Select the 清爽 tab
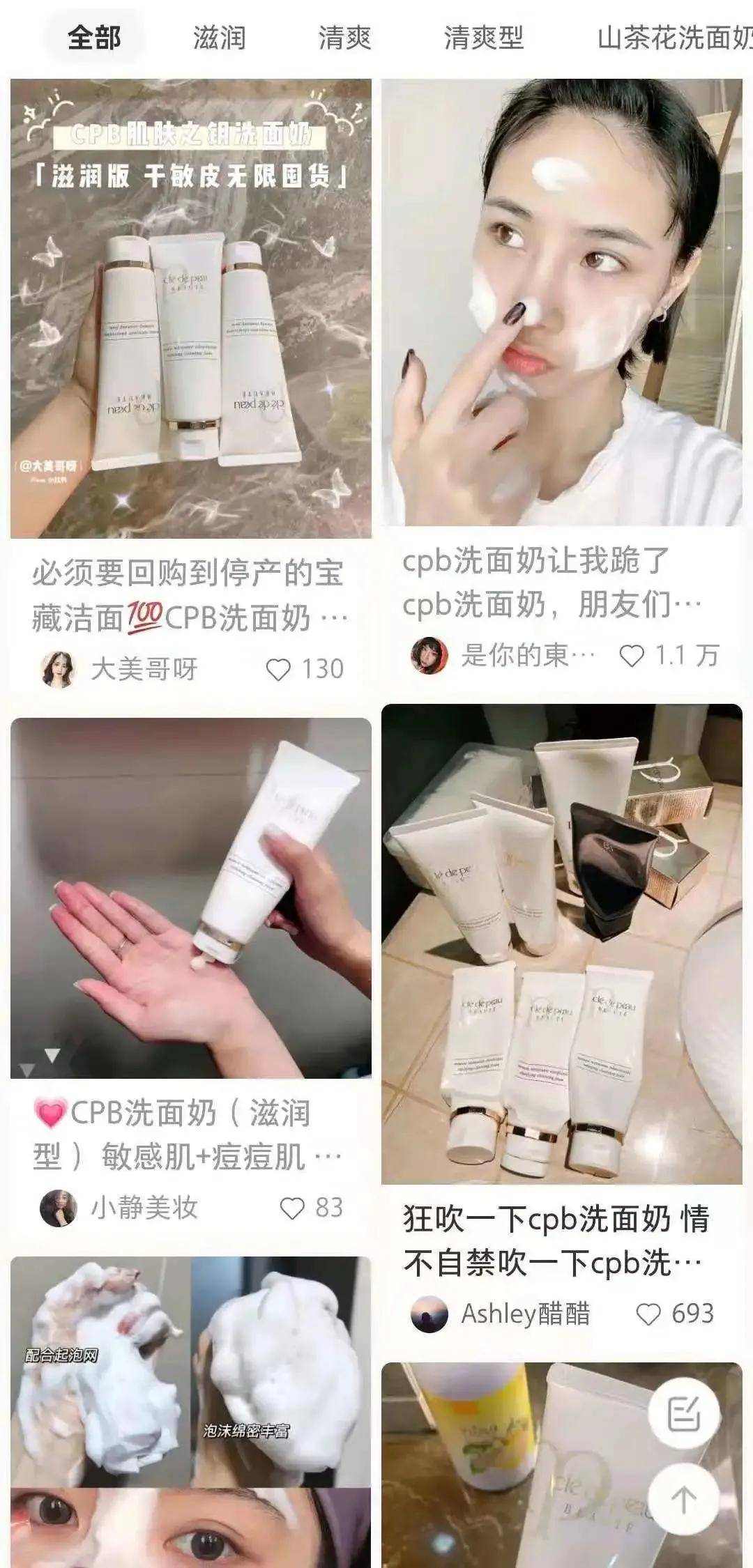Screen dimensions: 753x1568 pos(344,38)
